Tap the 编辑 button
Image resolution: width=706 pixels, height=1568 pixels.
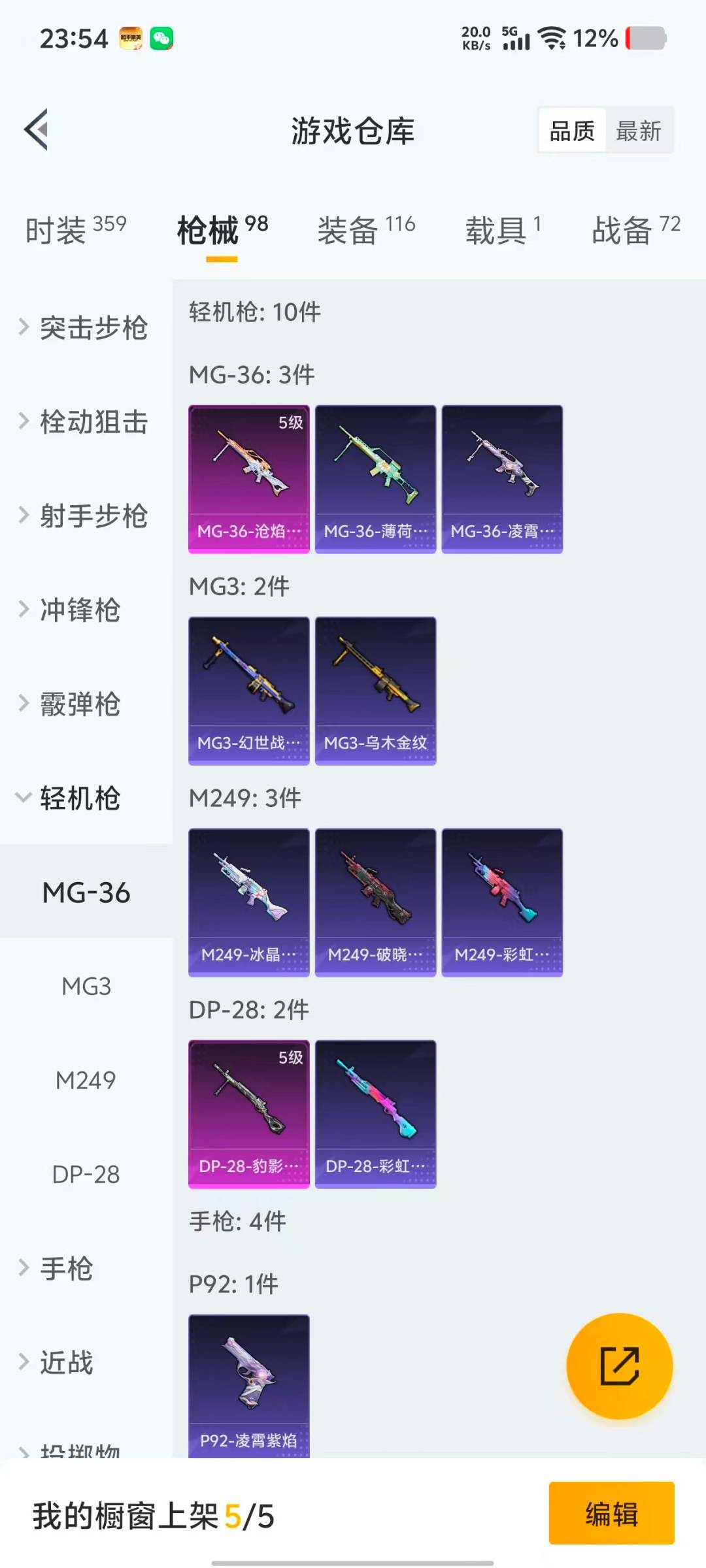(611, 1514)
